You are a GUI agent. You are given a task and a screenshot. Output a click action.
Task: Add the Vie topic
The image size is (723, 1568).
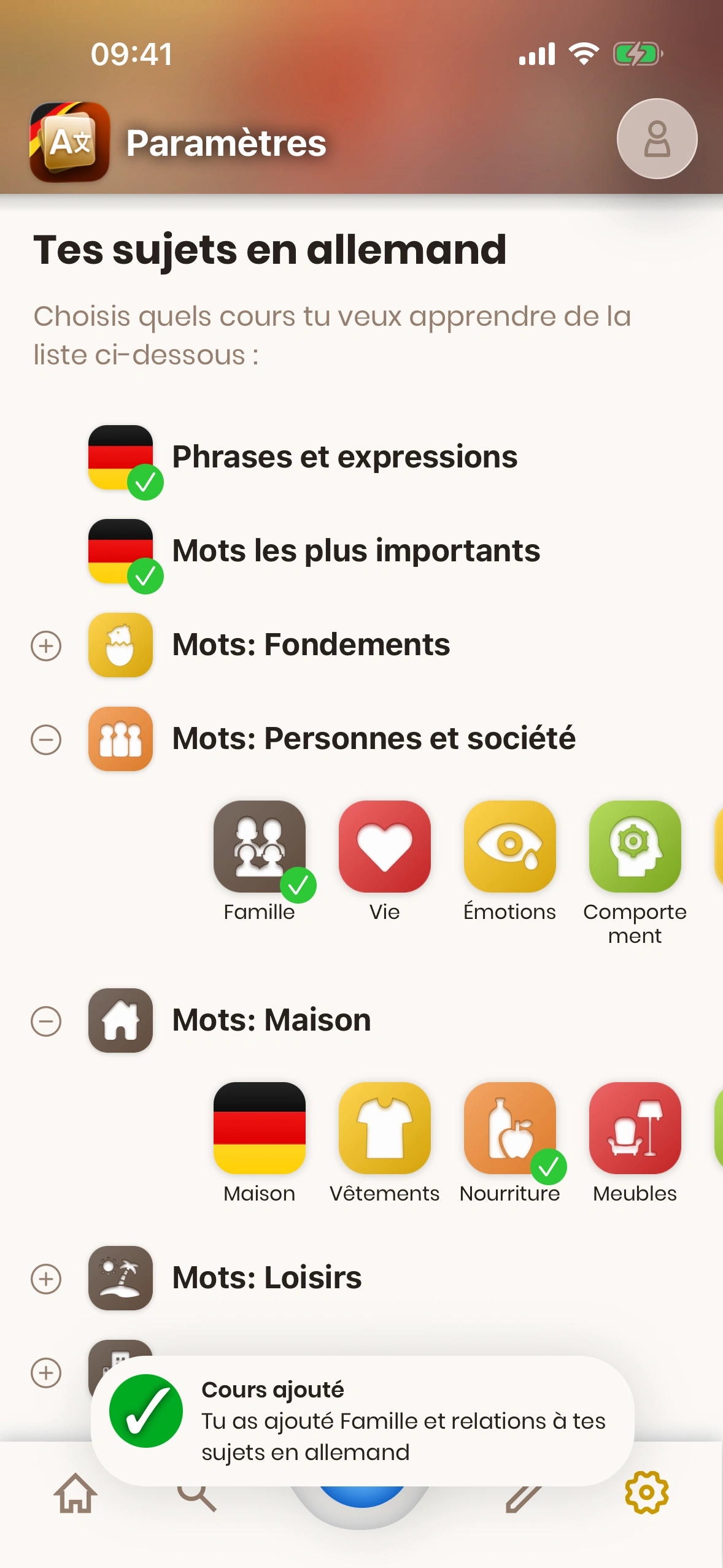click(385, 847)
